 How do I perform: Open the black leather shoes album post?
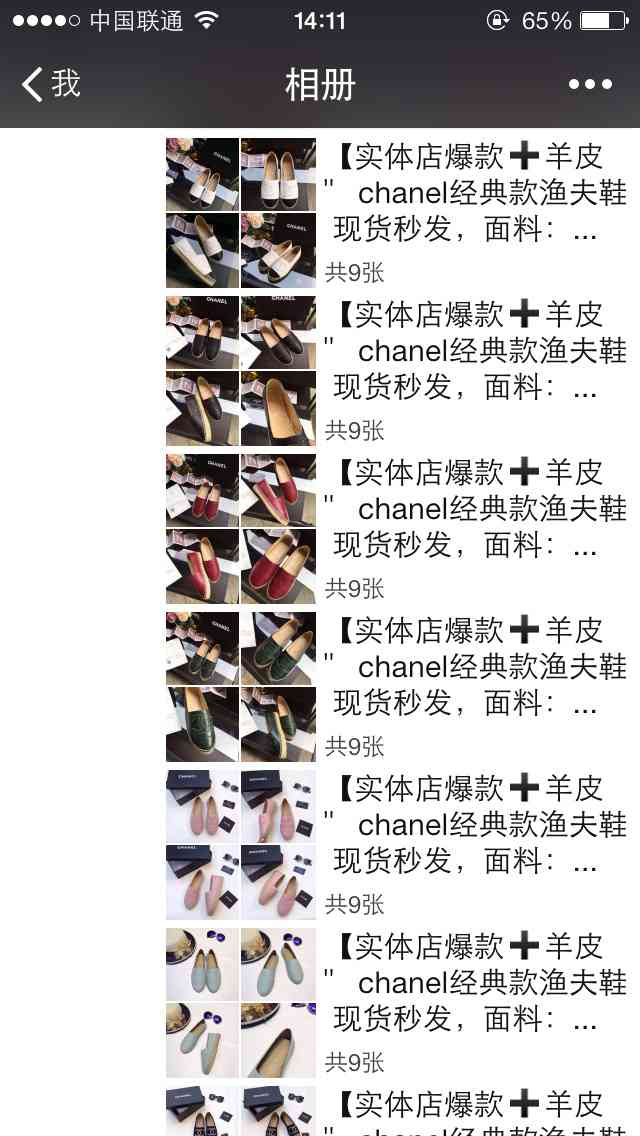click(400, 371)
